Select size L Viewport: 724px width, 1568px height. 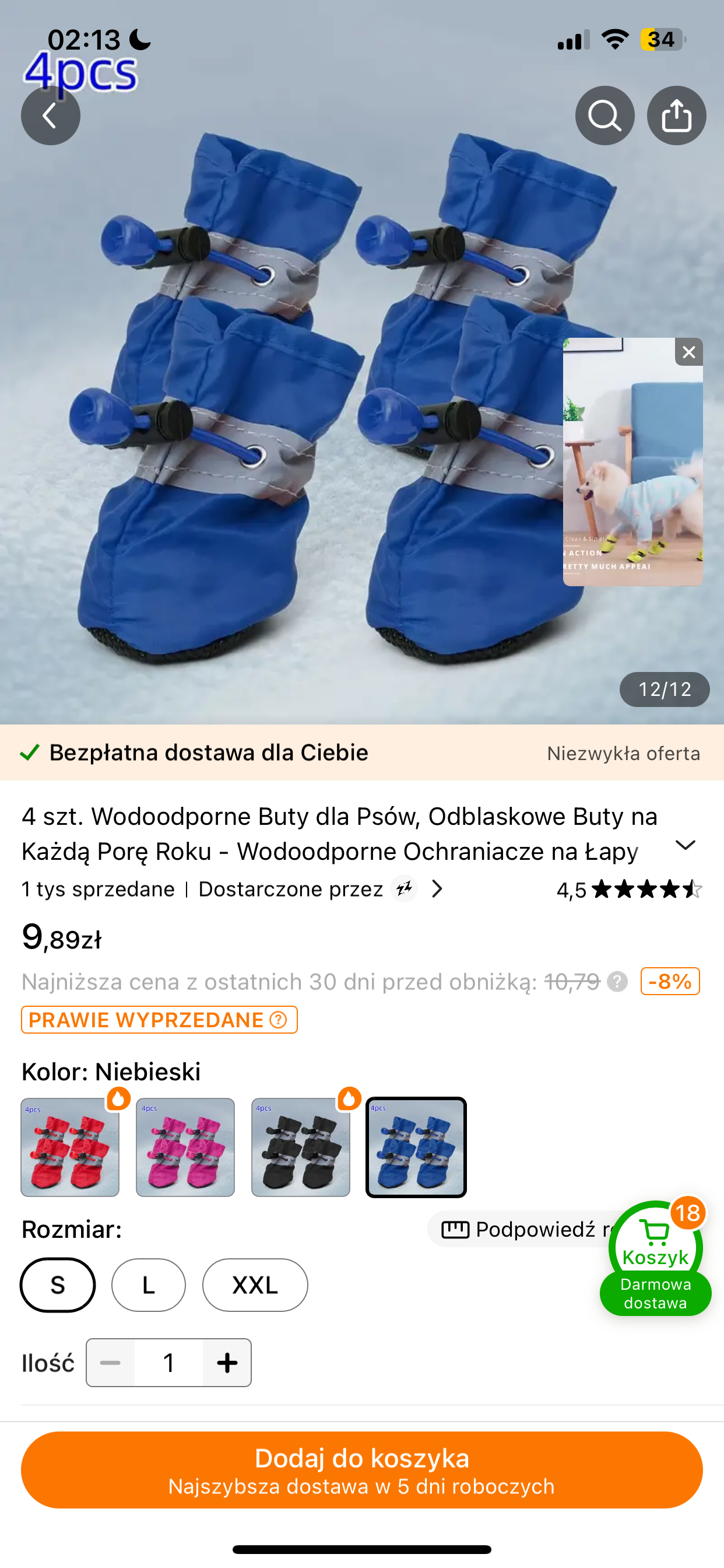149,1285
